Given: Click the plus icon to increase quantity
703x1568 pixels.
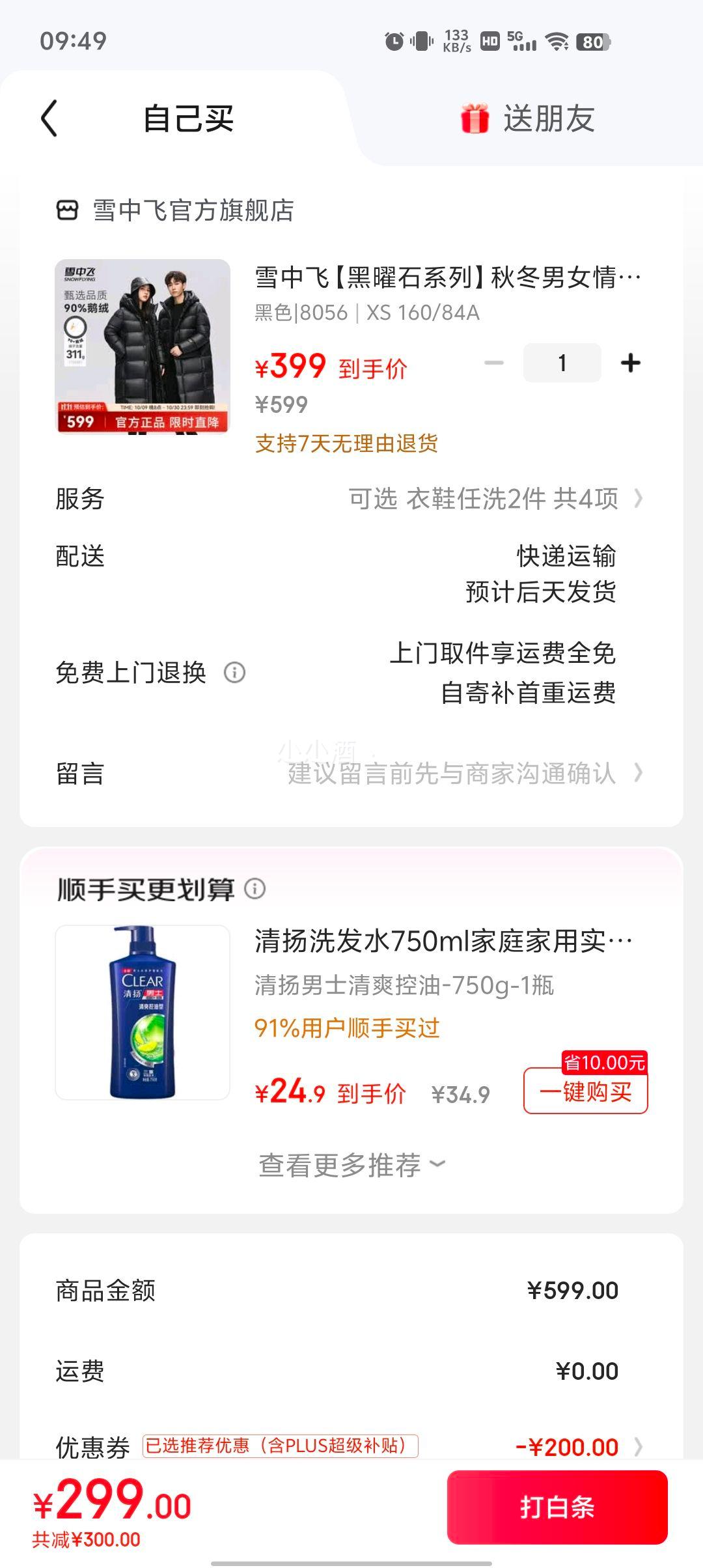Looking at the screenshot, I should 629,363.
